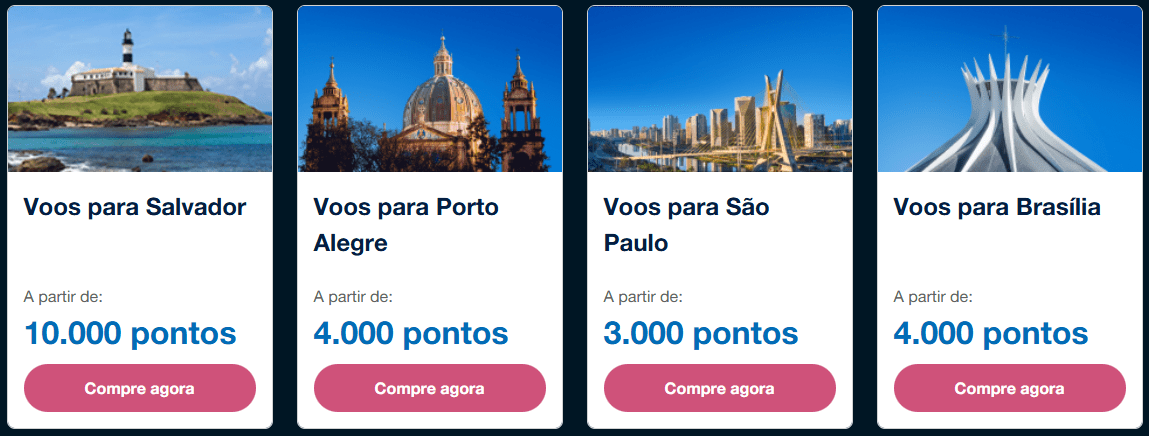Open the Voos para Brasília cathedral photo
1149x436 pixels.
pyautogui.click(x=1009, y=90)
